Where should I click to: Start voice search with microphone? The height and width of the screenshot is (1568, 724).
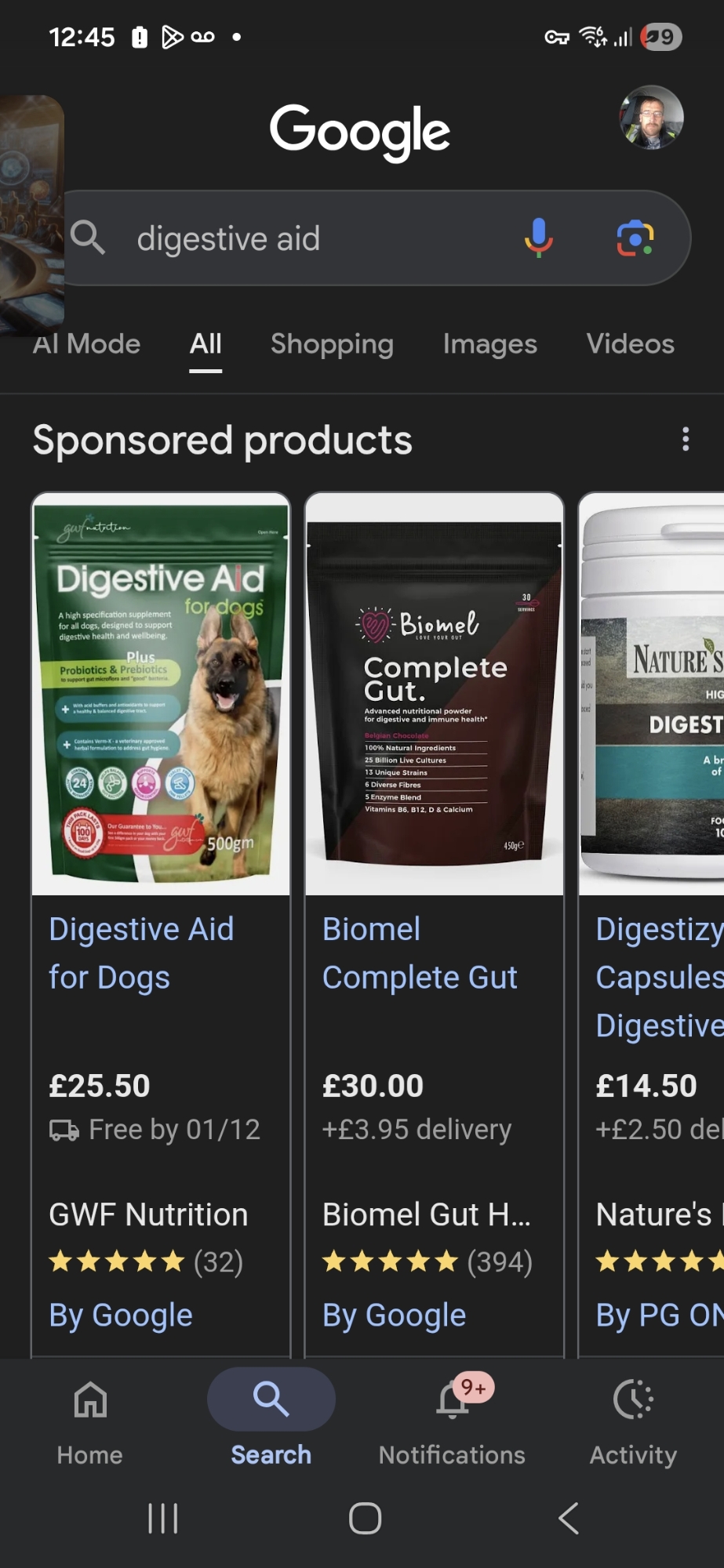(x=538, y=238)
